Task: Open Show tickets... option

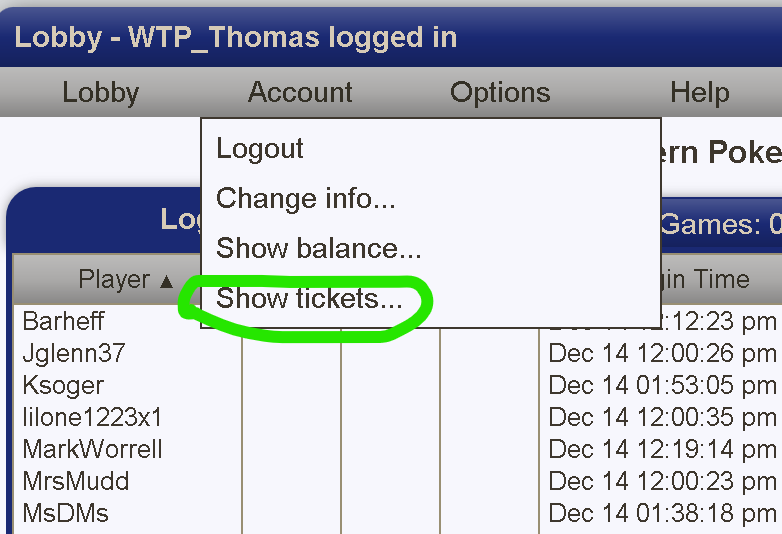Action: [309, 298]
